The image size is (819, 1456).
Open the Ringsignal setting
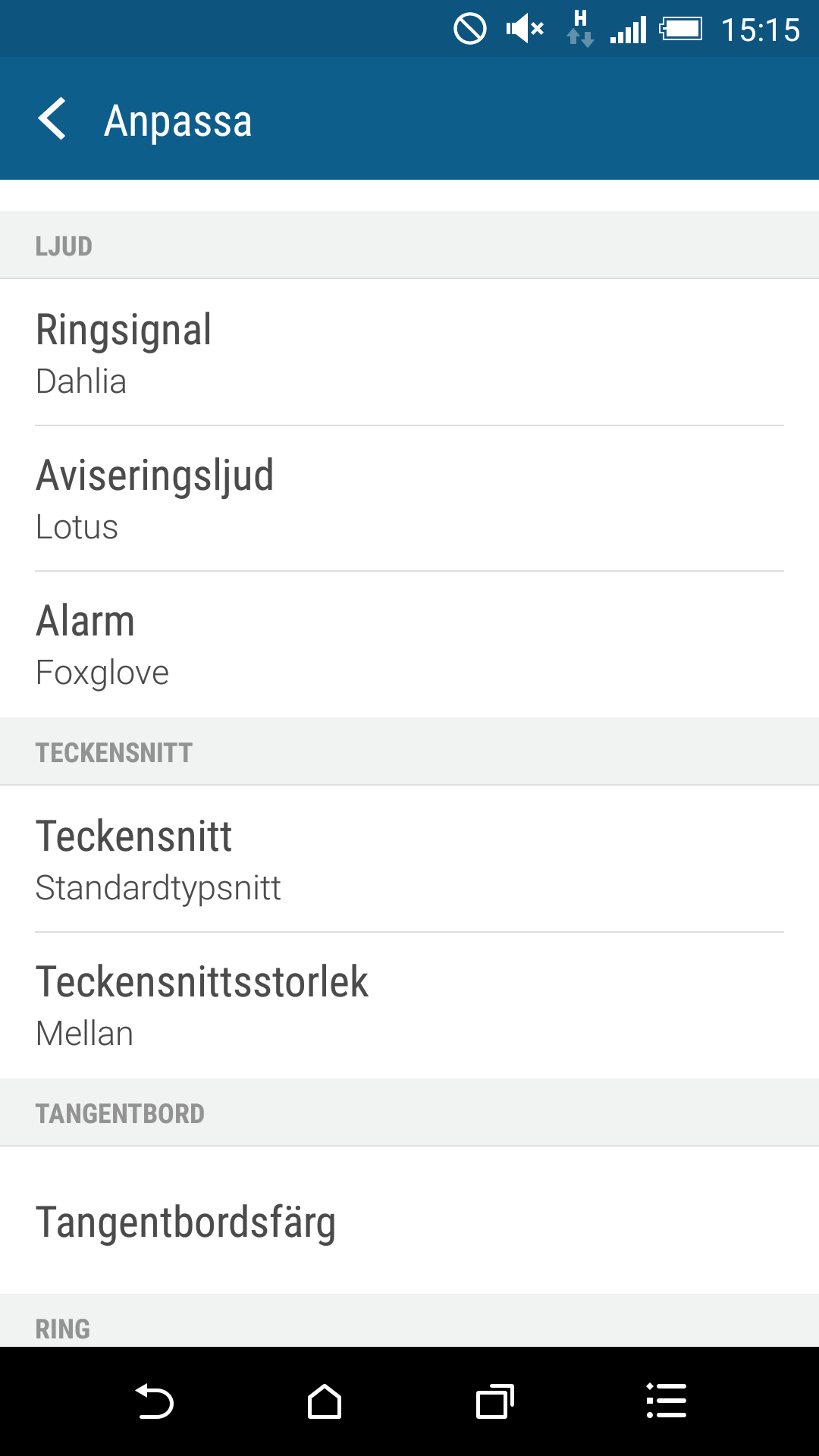click(409, 352)
